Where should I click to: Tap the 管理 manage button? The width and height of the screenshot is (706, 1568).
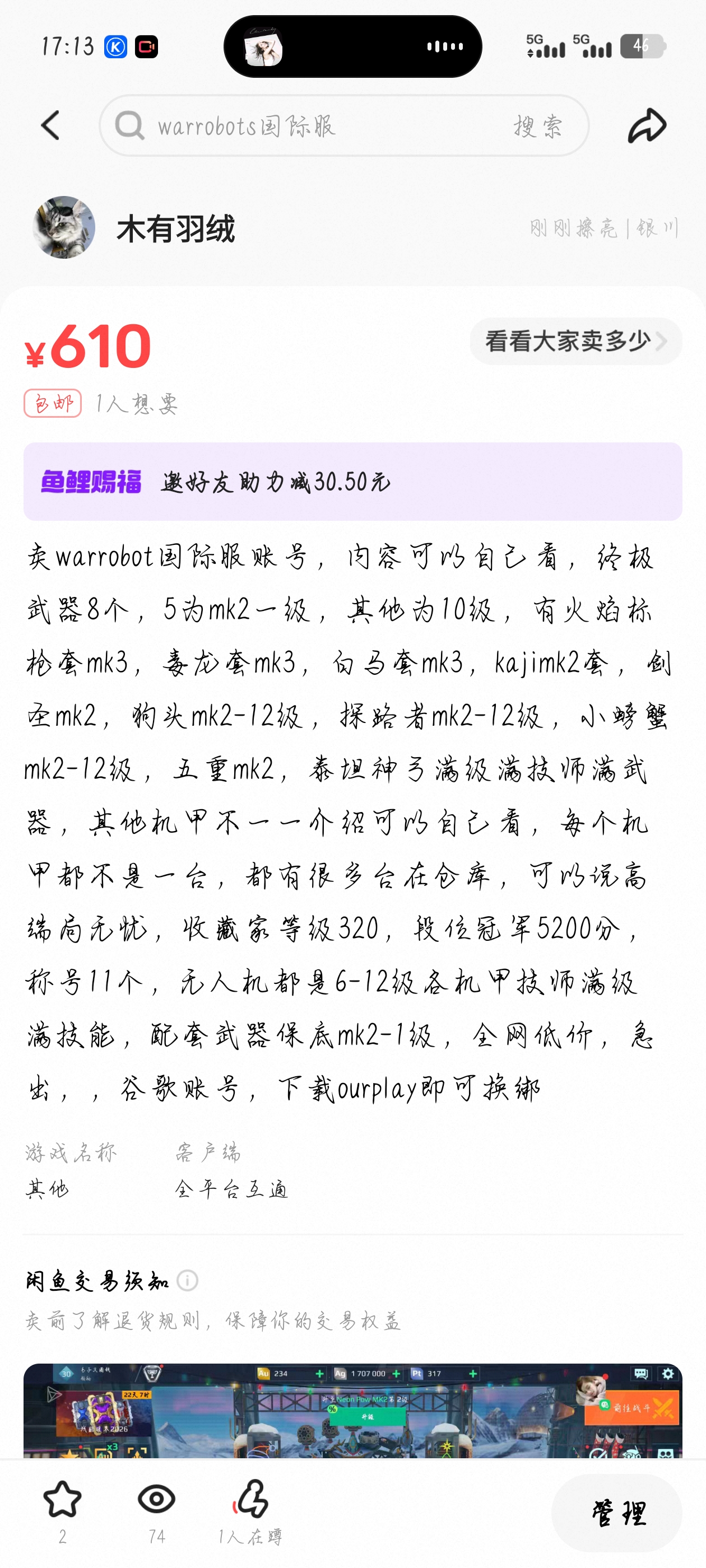[x=616, y=1513]
